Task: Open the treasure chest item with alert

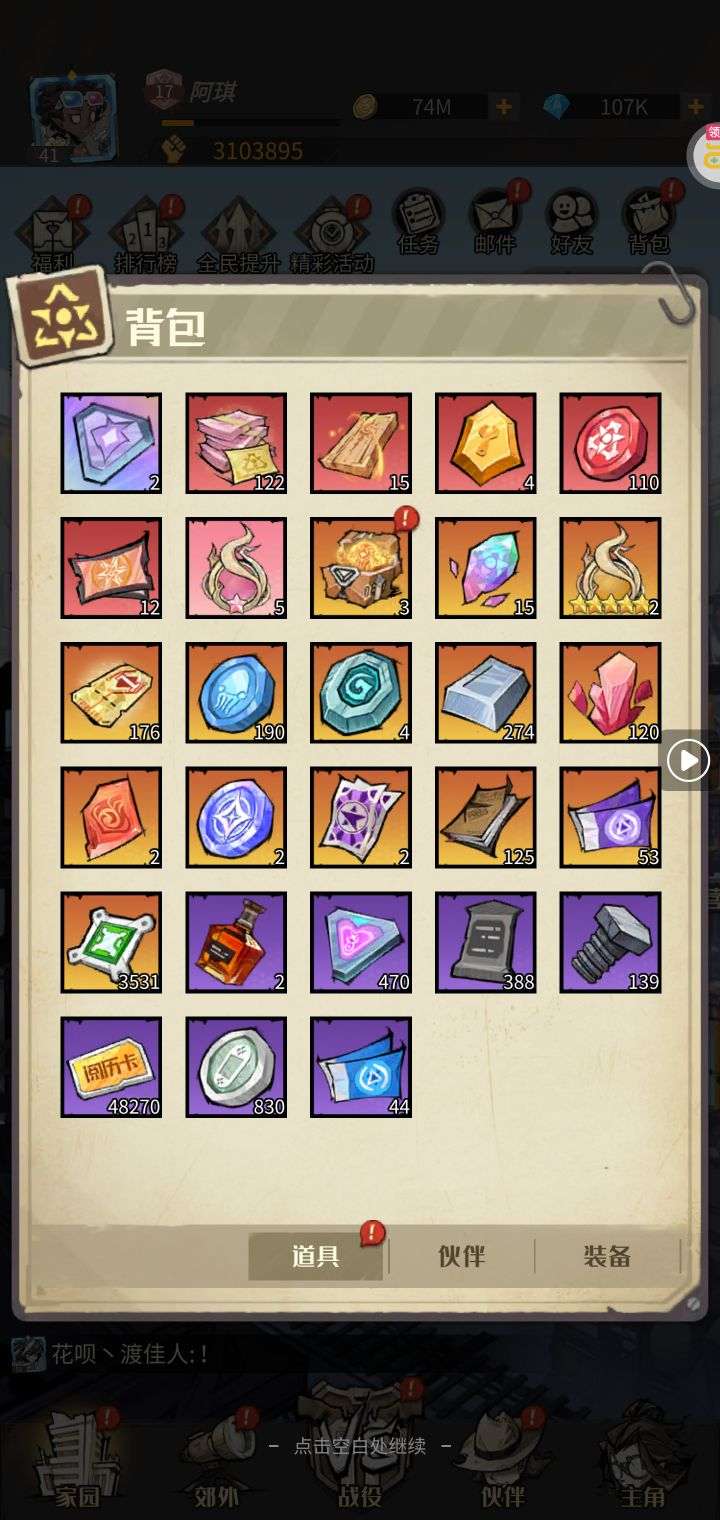Action: [x=361, y=567]
